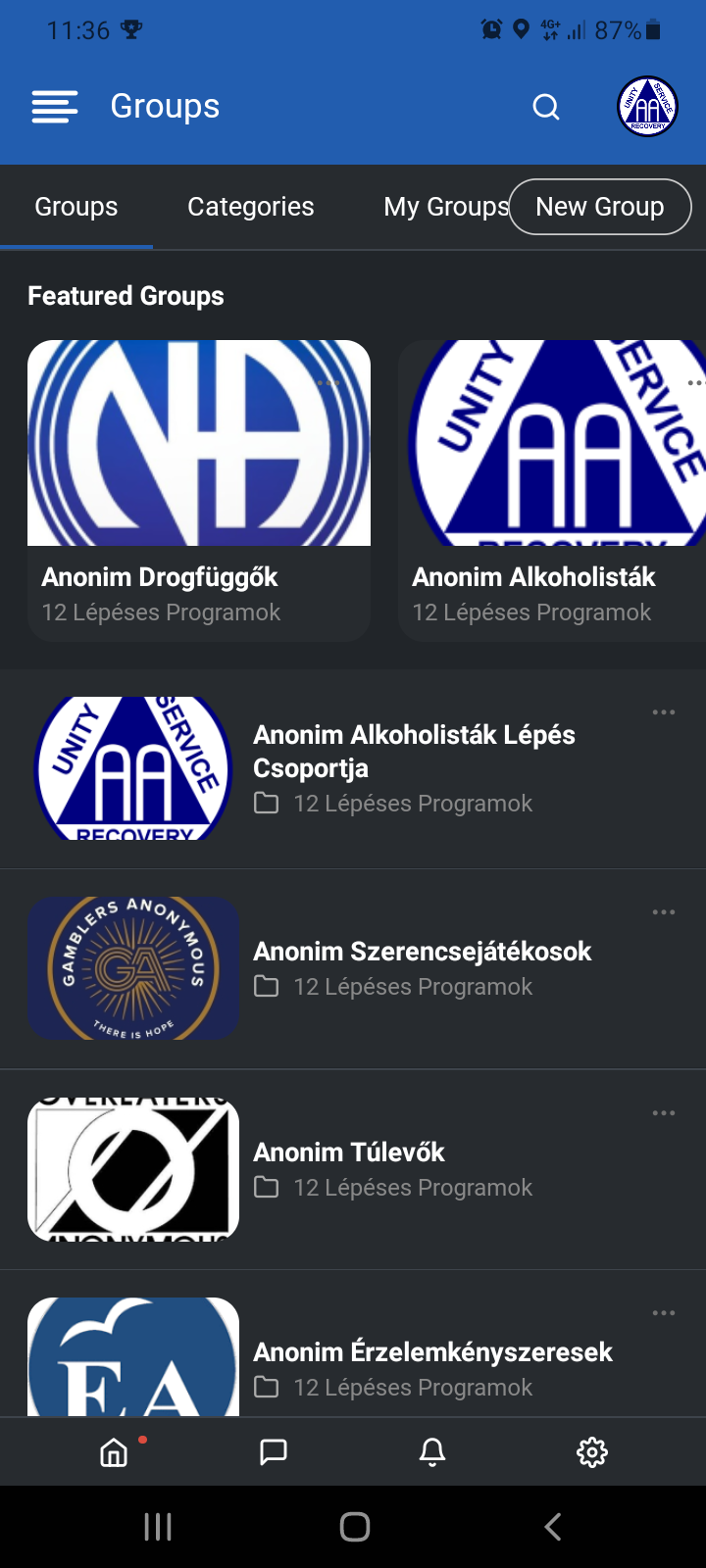
Task: Open the Anonim Szerencsejátékosok group
Action: [x=353, y=969]
